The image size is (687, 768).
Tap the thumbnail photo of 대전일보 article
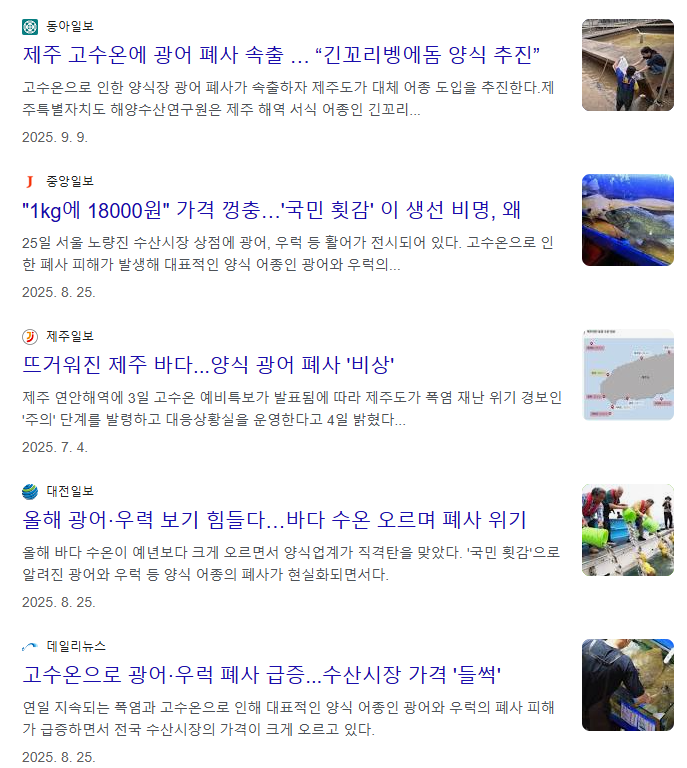click(x=627, y=530)
